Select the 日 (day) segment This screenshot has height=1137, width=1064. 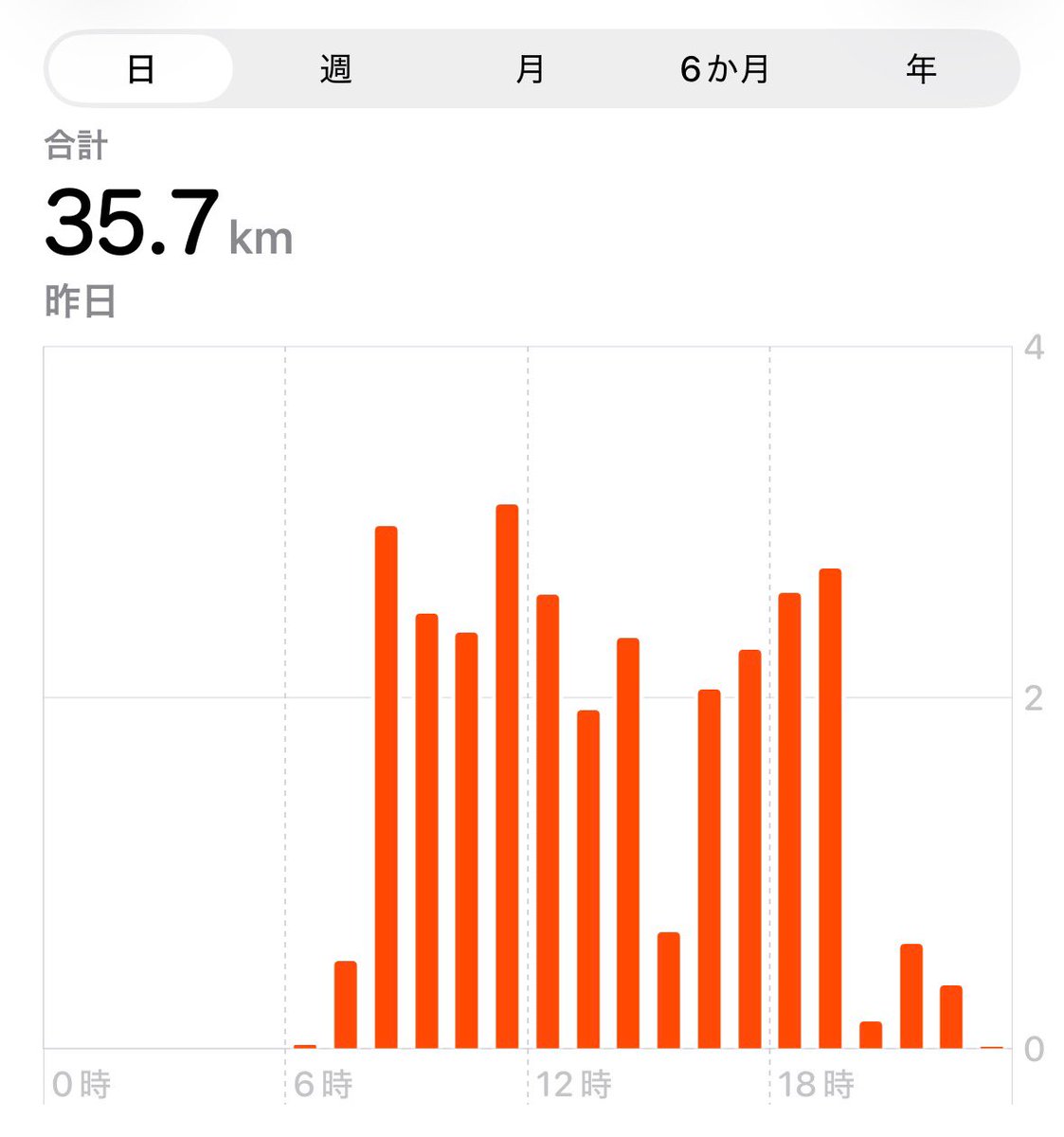(x=140, y=69)
